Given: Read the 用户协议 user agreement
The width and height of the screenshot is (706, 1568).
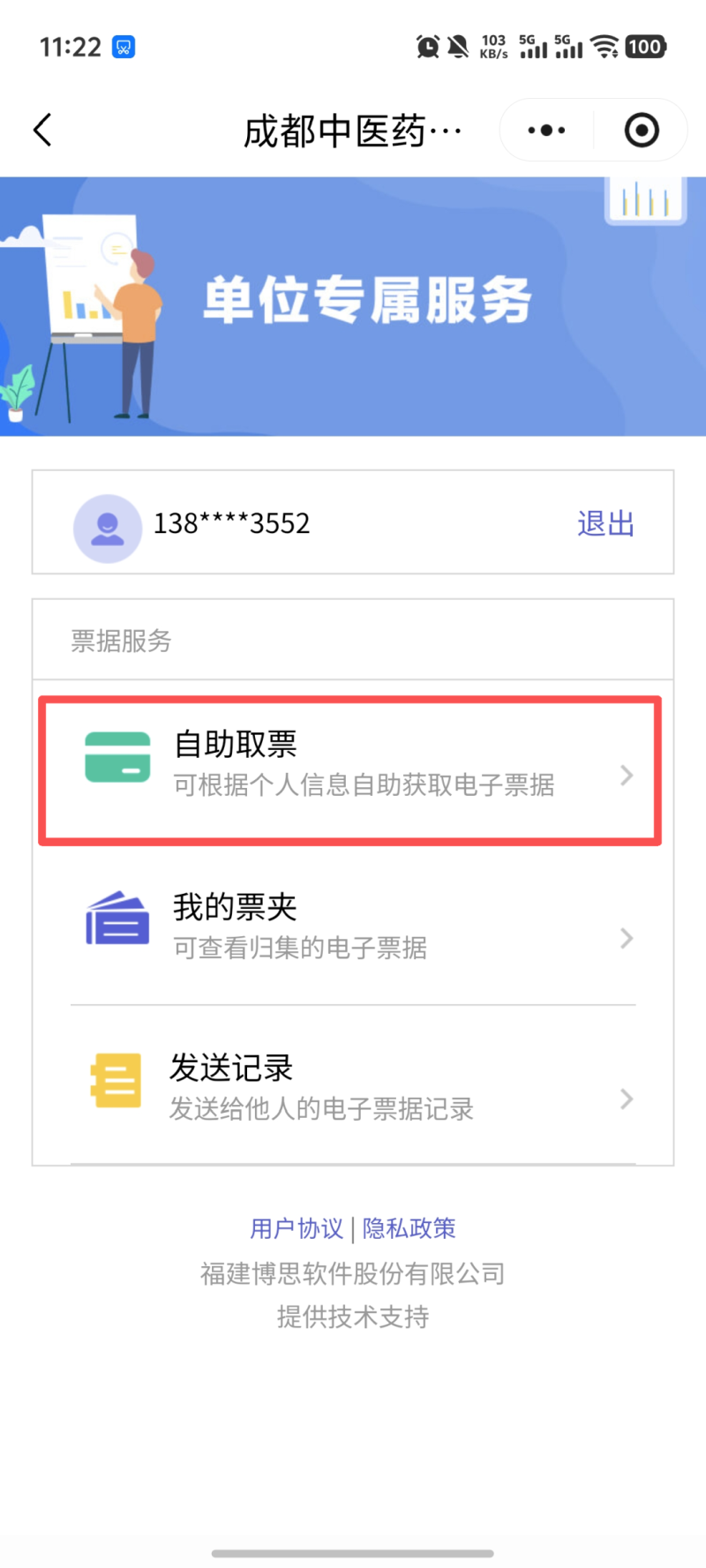Looking at the screenshot, I should (x=297, y=1228).
